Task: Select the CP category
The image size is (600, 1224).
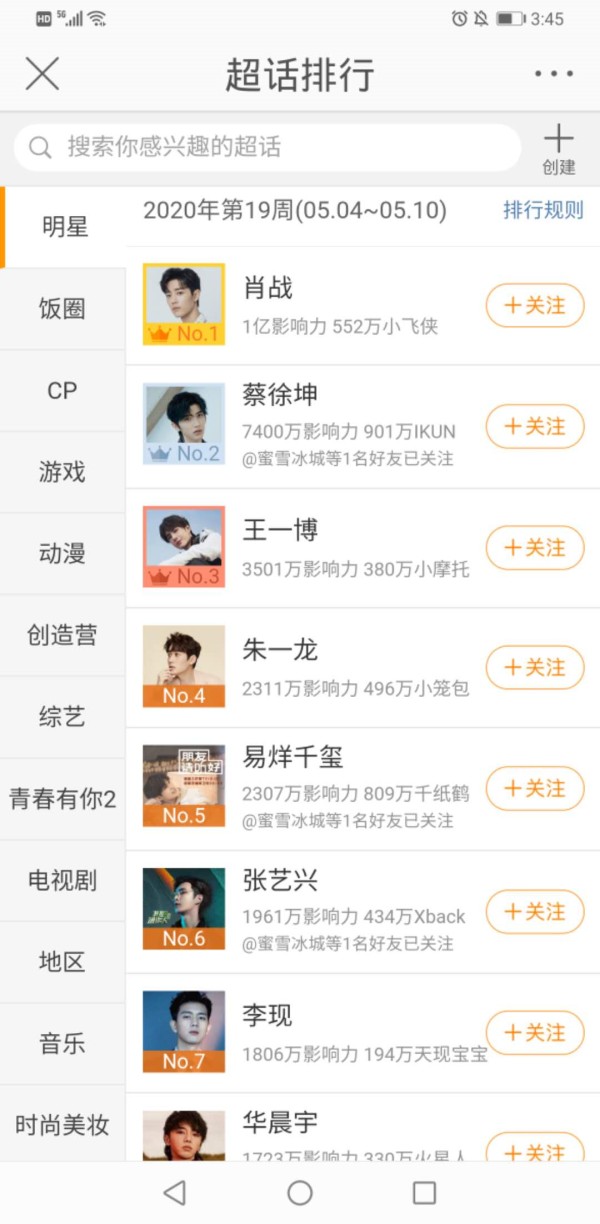Action: coord(63,391)
